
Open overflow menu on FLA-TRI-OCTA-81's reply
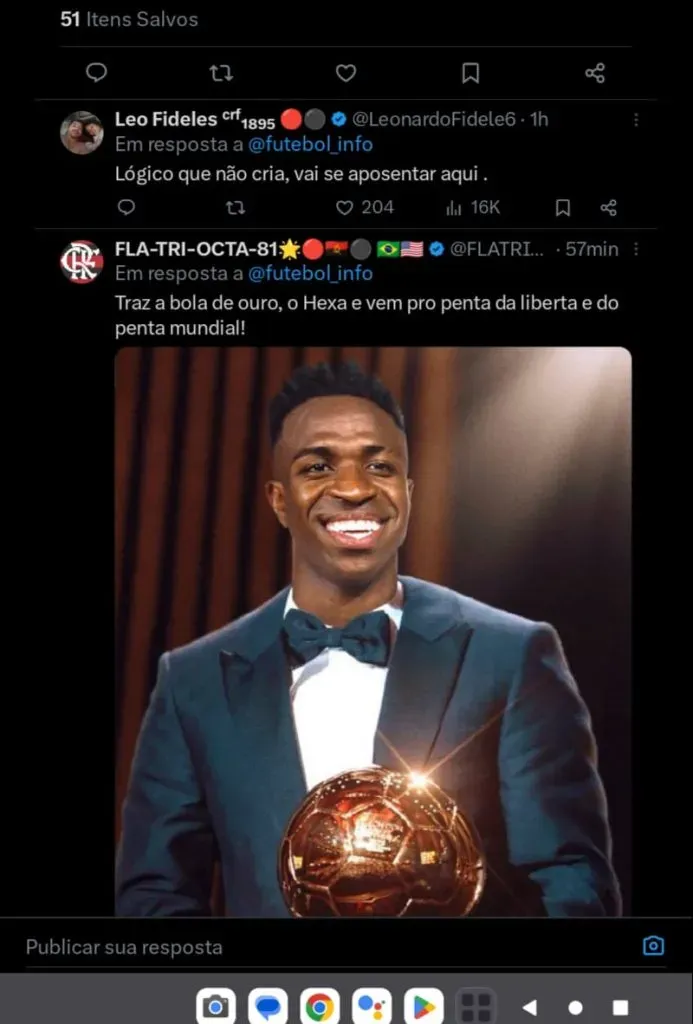coord(636,249)
